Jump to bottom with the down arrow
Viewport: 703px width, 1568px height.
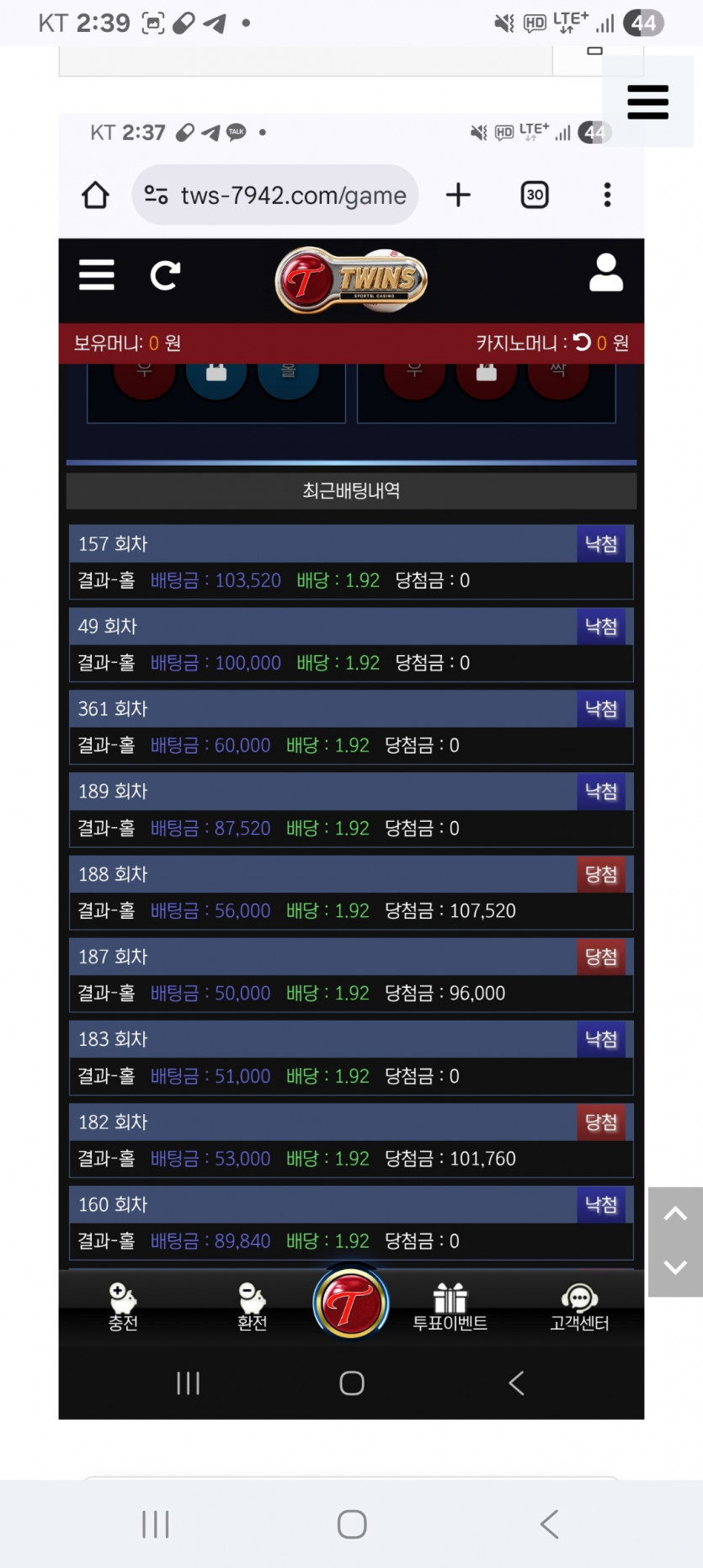[675, 1267]
